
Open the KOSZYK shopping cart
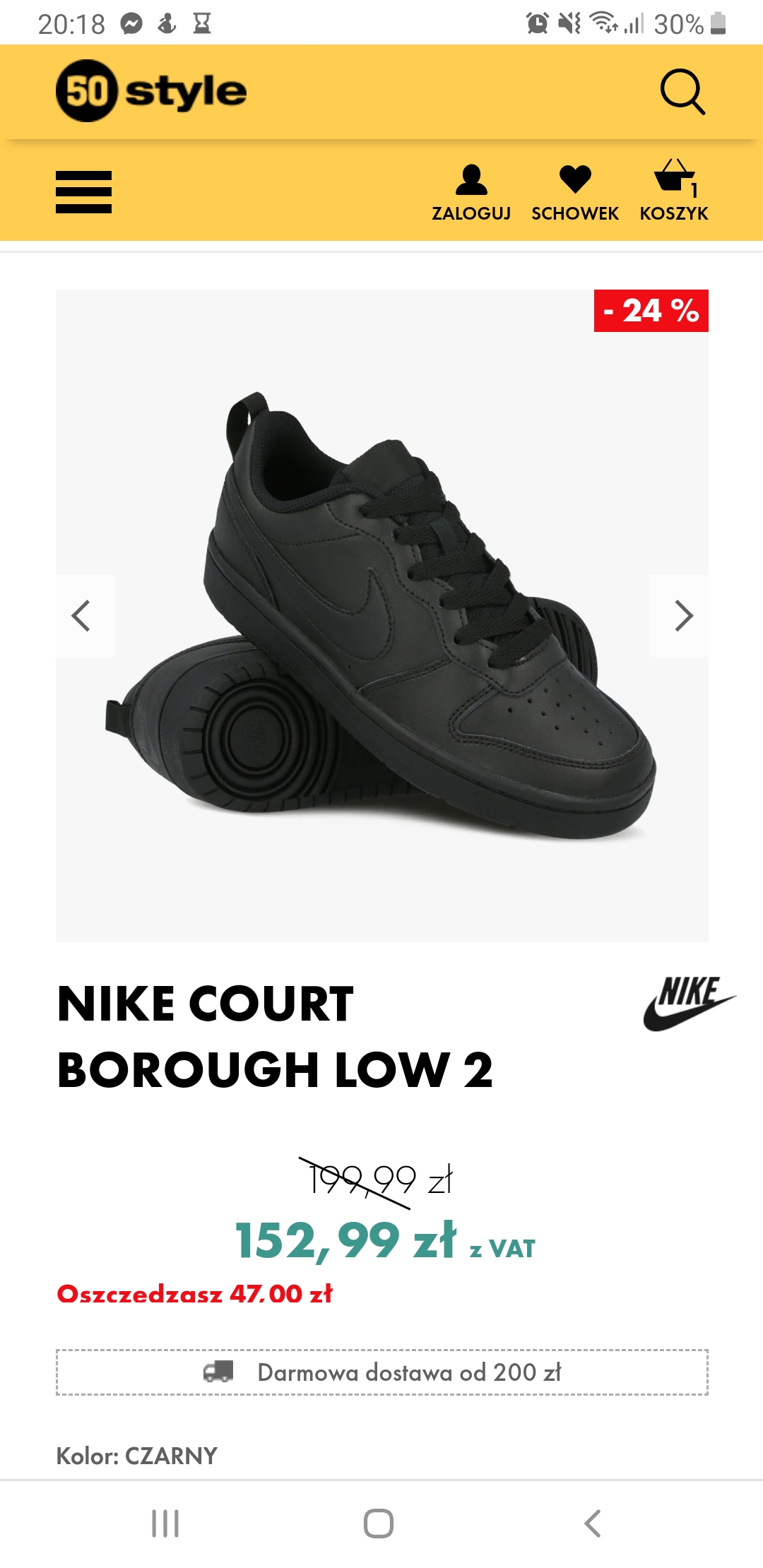tap(674, 191)
